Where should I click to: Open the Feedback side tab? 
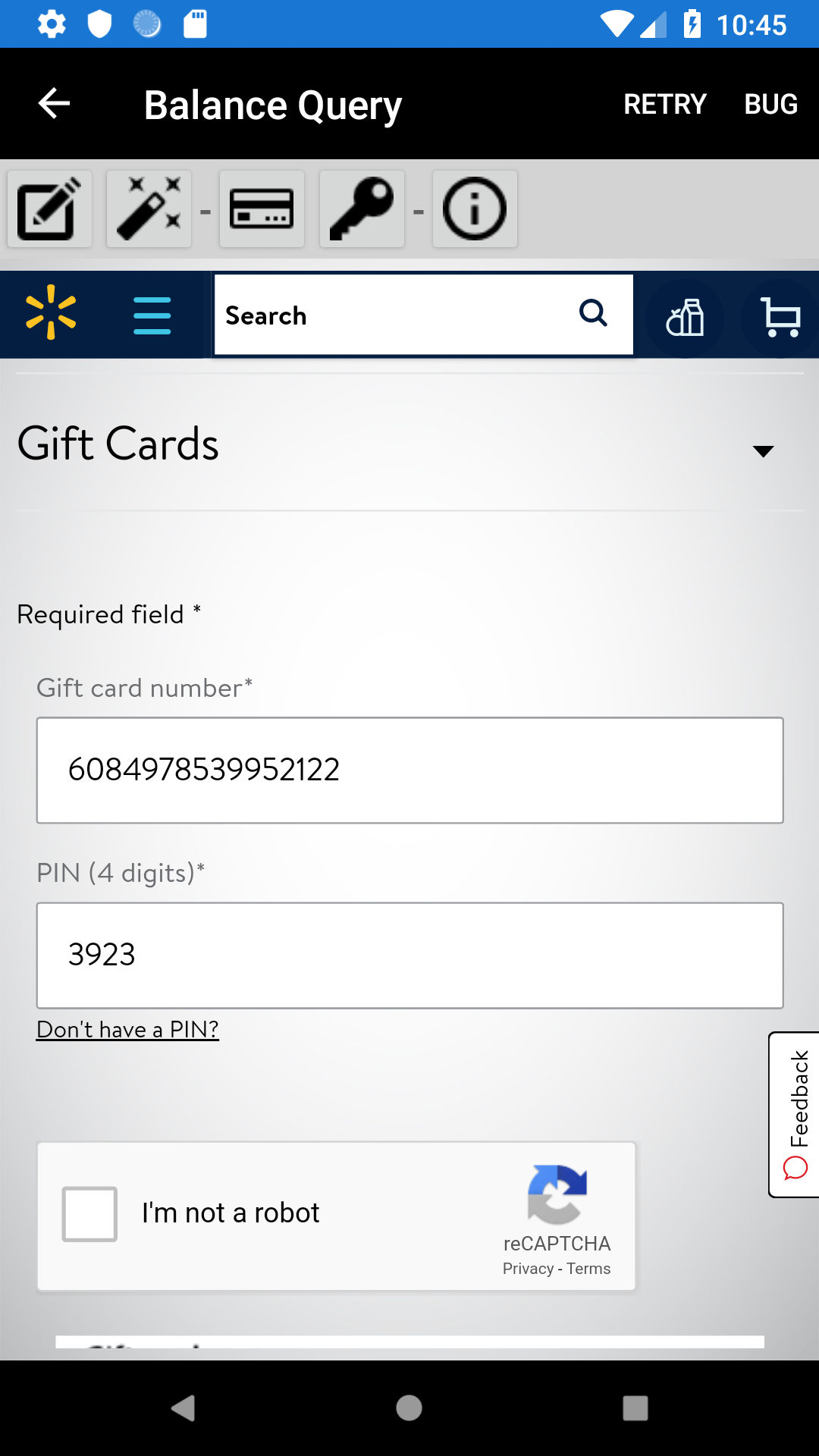(x=795, y=1115)
